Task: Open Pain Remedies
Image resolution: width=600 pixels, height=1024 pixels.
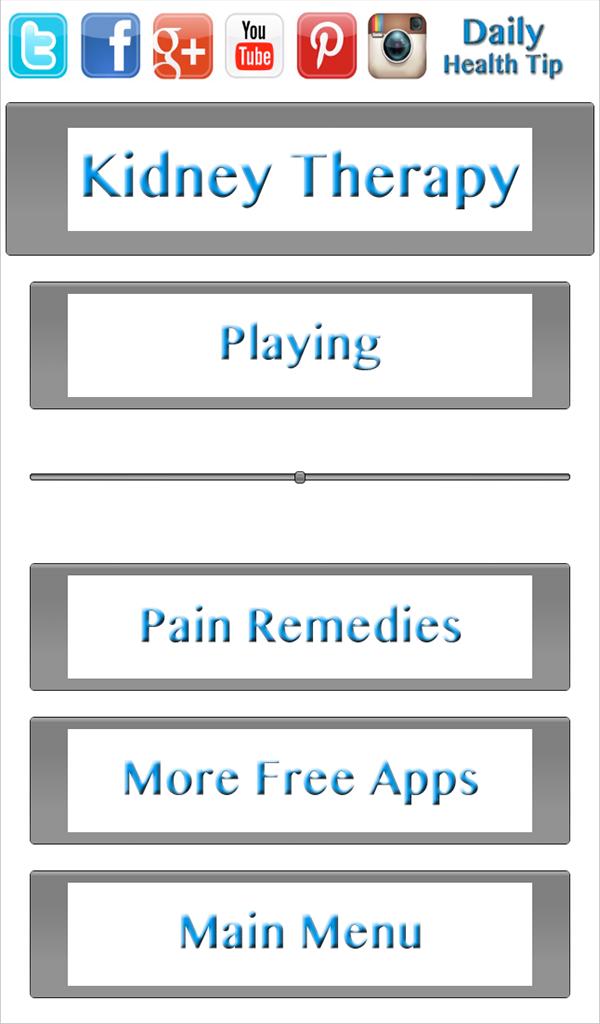Action: pyautogui.click(x=300, y=627)
